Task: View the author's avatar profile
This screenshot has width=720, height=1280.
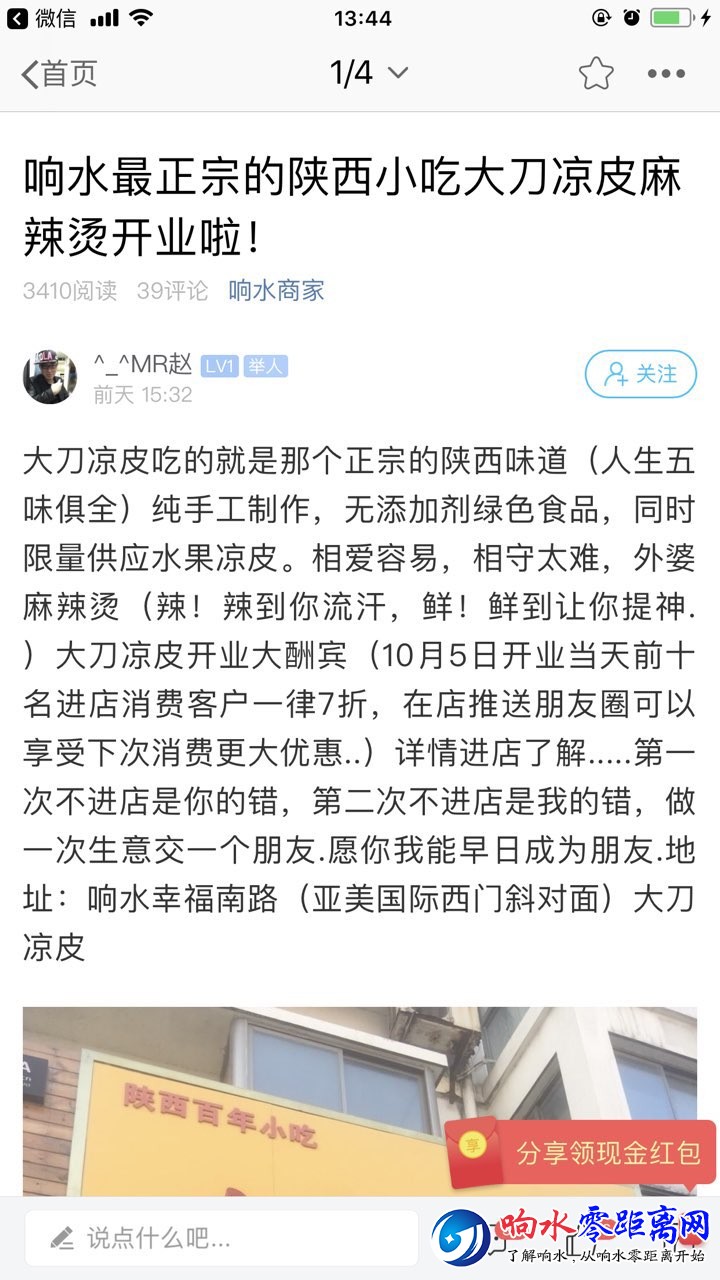Action: coord(50,377)
